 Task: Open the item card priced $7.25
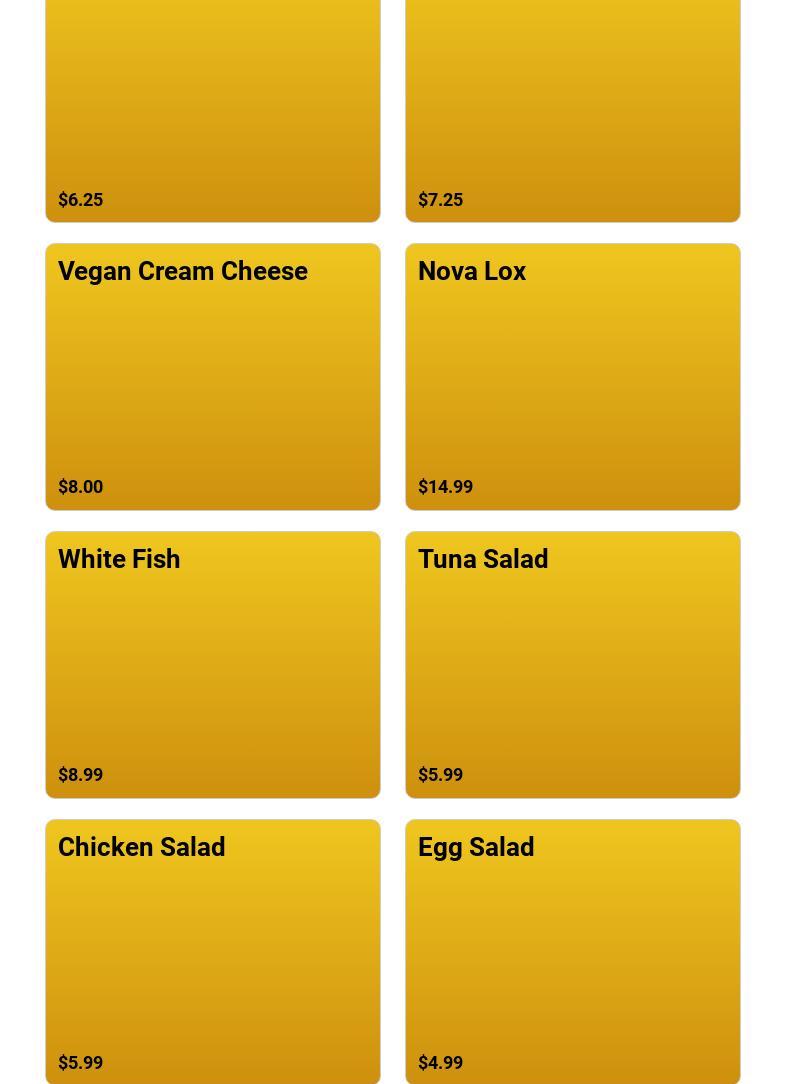tap(572, 110)
